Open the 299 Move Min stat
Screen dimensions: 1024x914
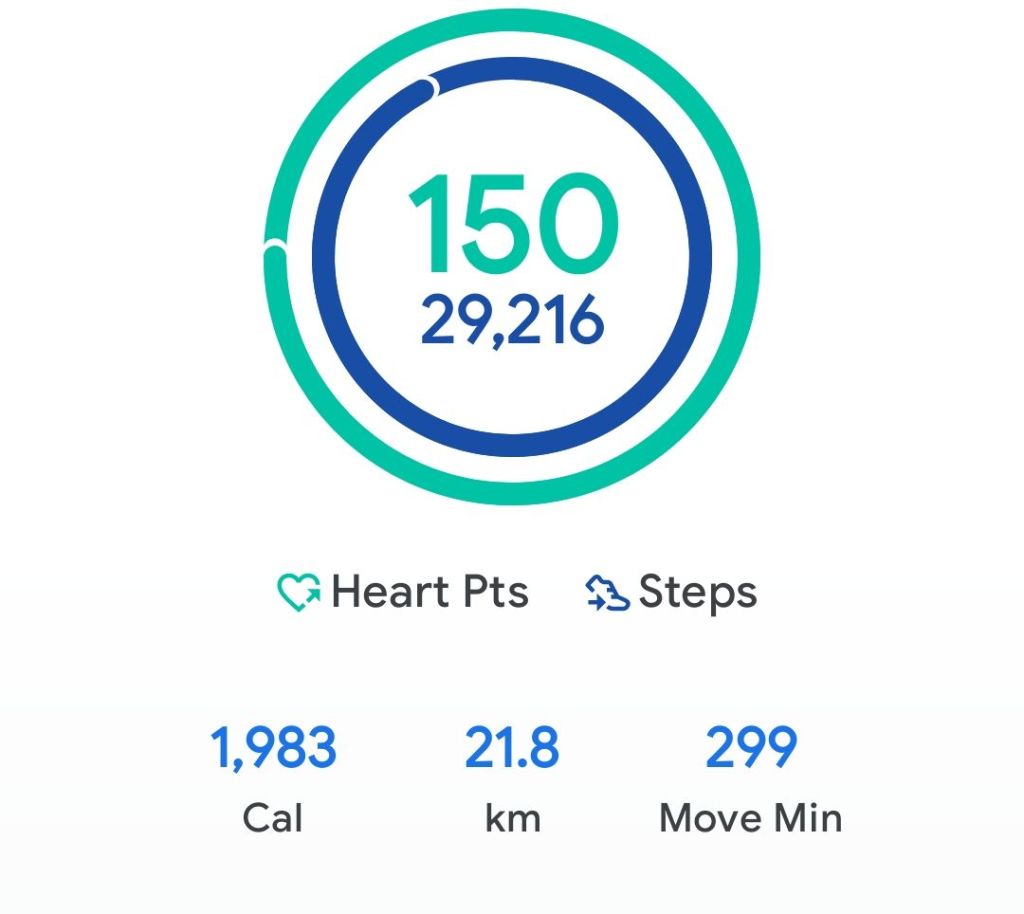(751, 778)
